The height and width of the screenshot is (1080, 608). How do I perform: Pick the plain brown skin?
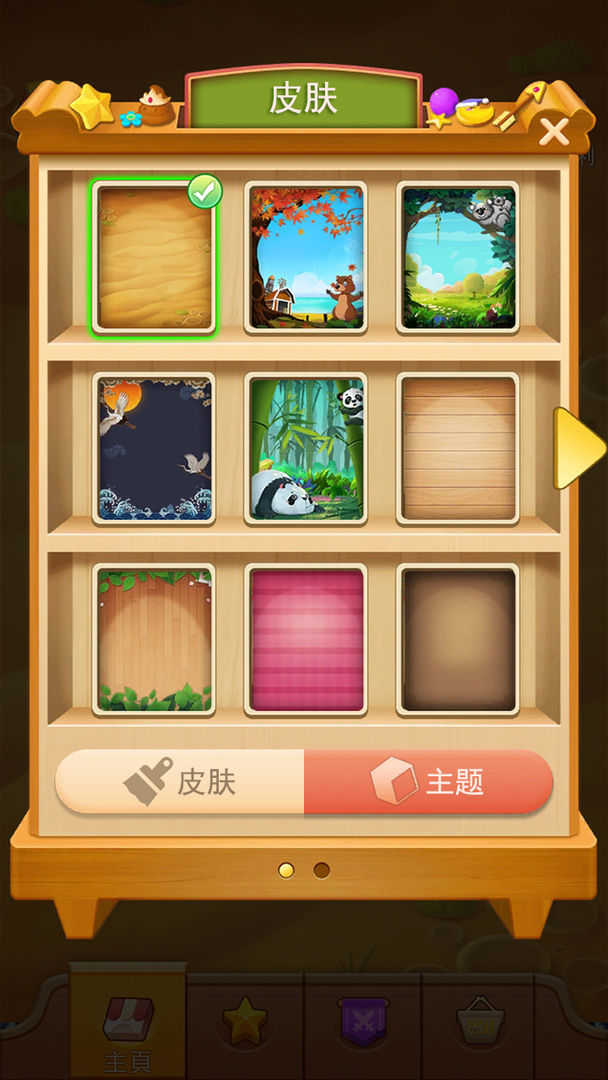[x=458, y=639]
